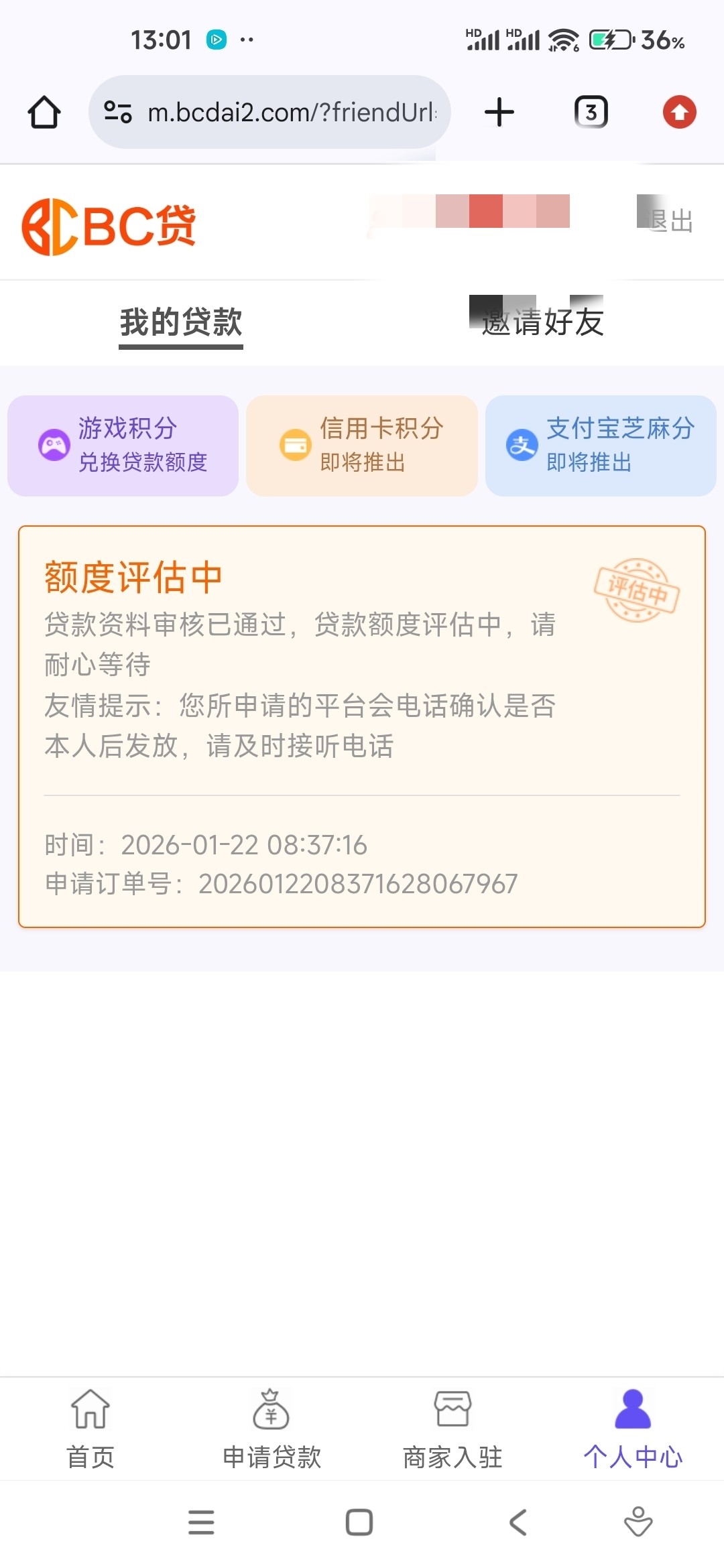
Task: Tap the red upload arrow icon
Action: coord(679,112)
